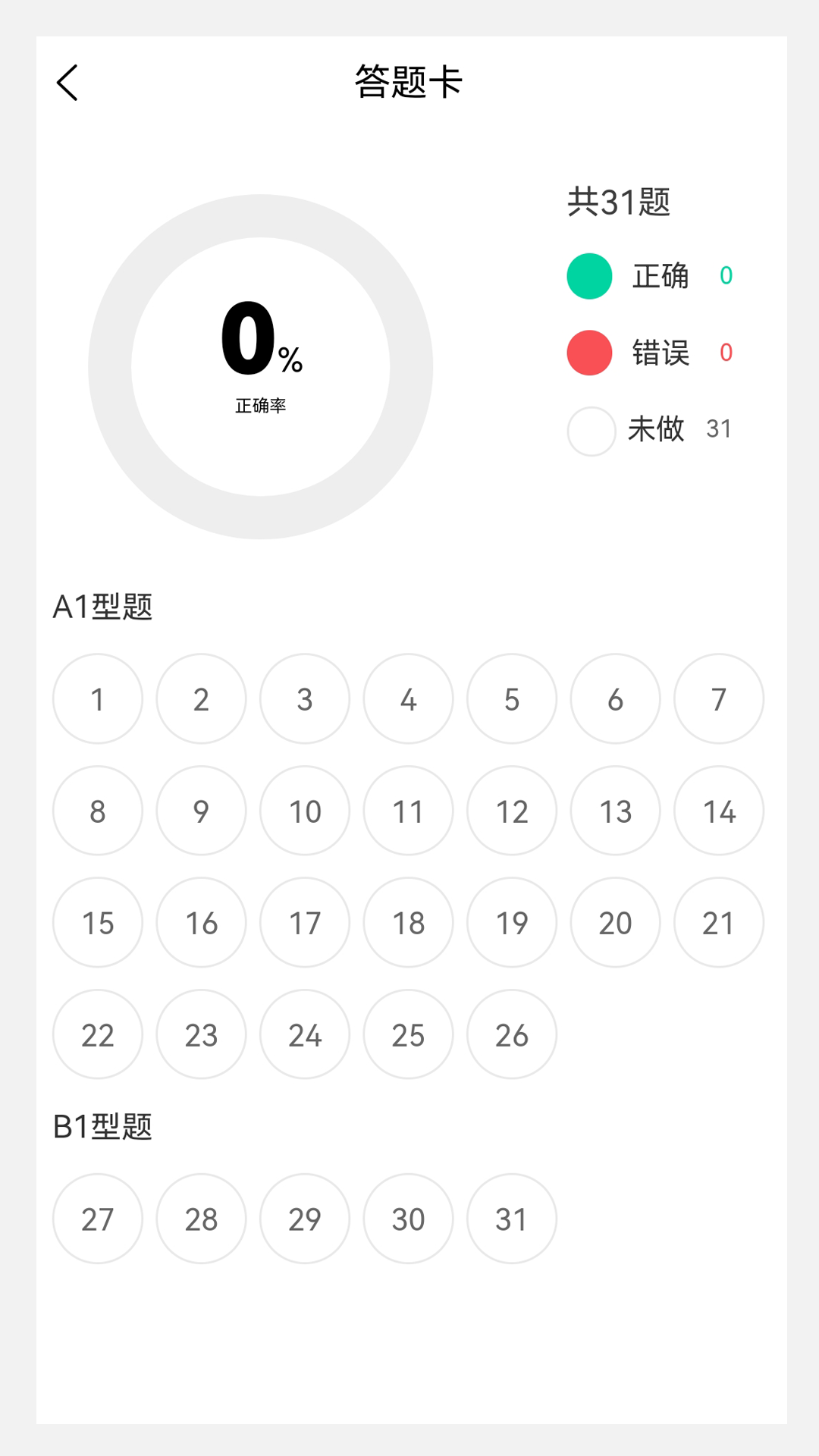
Task: Select question 30 circle
Action: click(408, 1219)
